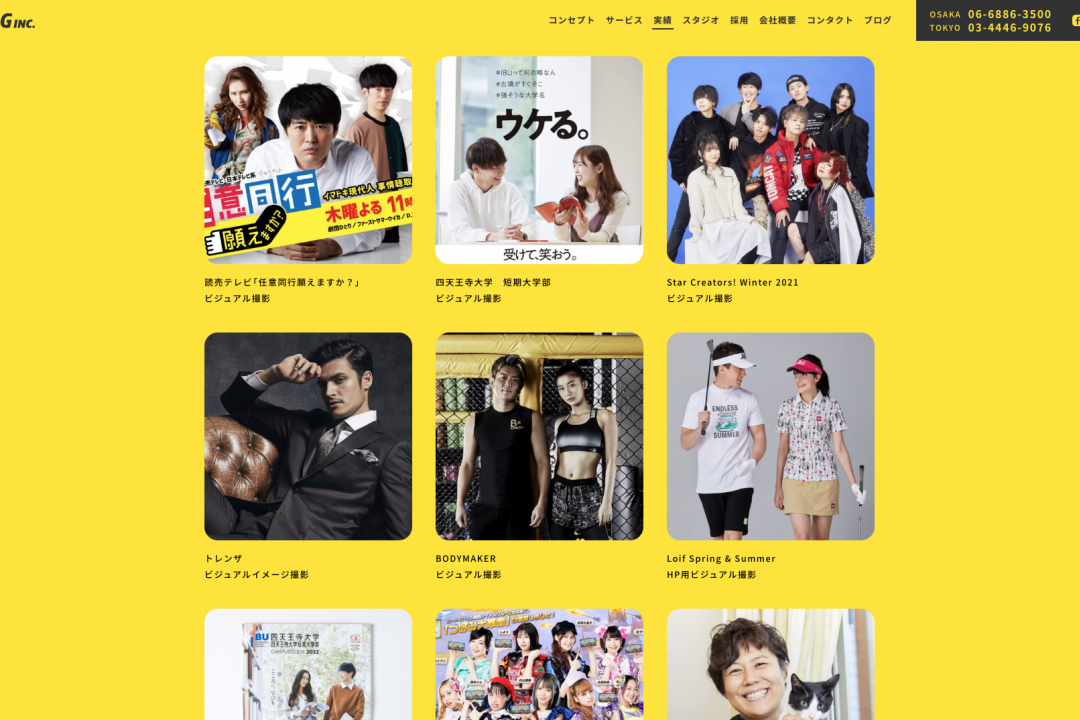Open the woman with cat portrait tile

(770, 665)
